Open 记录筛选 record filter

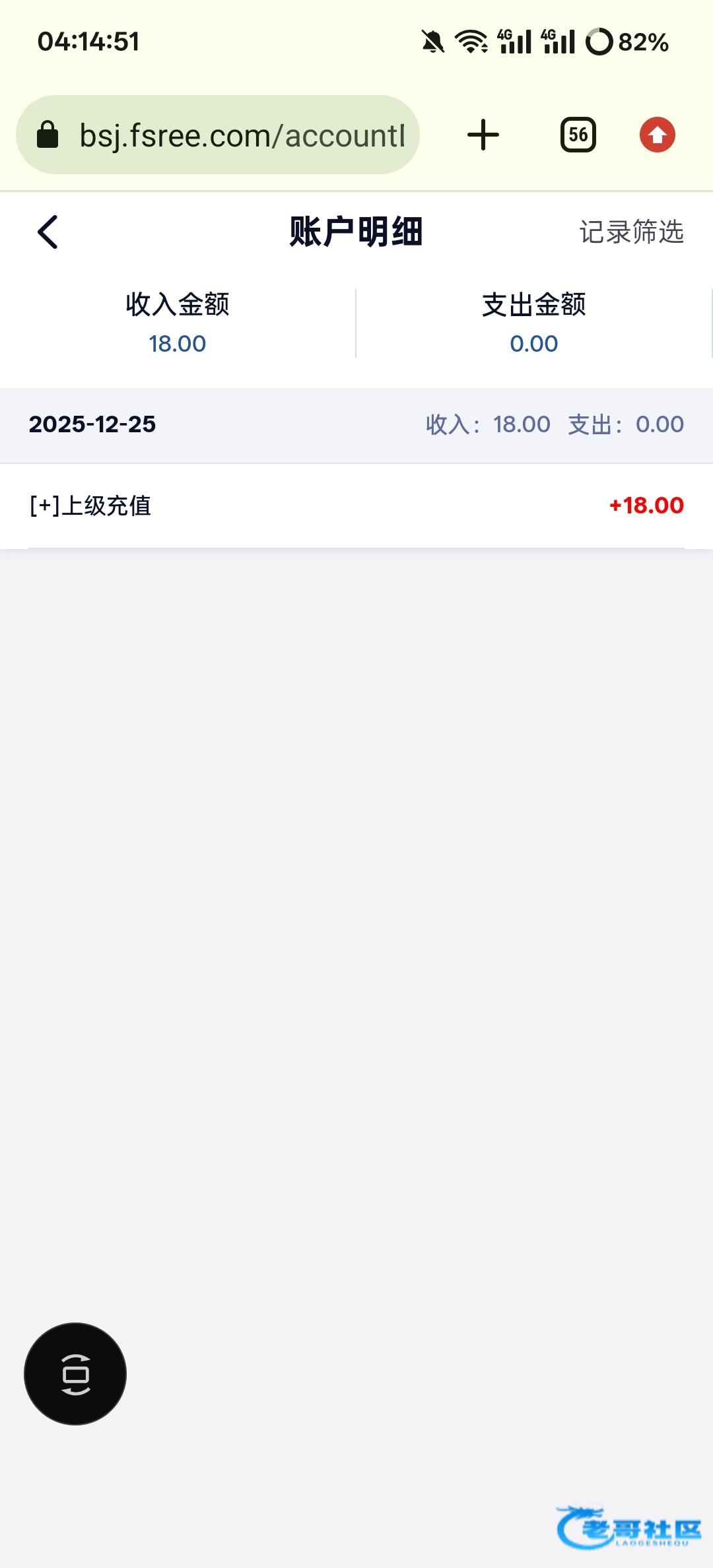(631, 232)
